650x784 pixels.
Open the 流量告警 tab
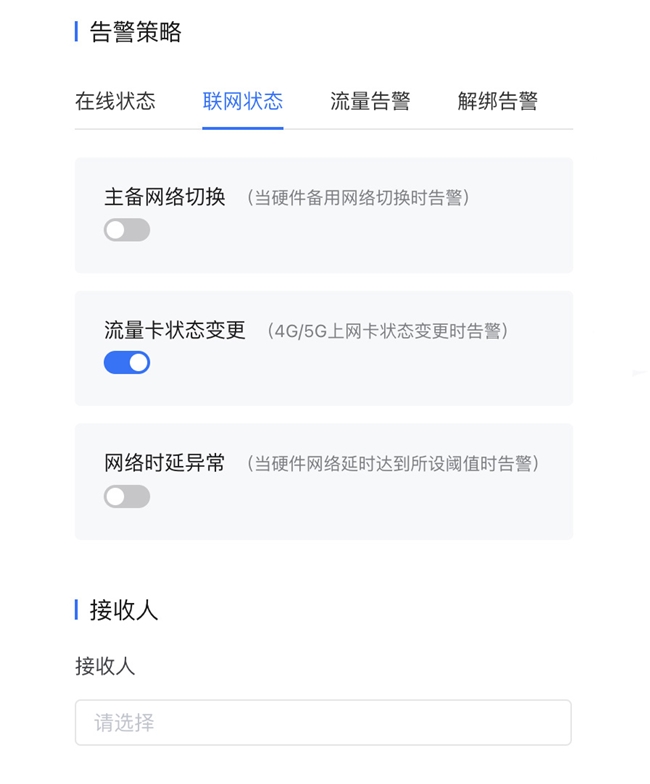(370, 101)
